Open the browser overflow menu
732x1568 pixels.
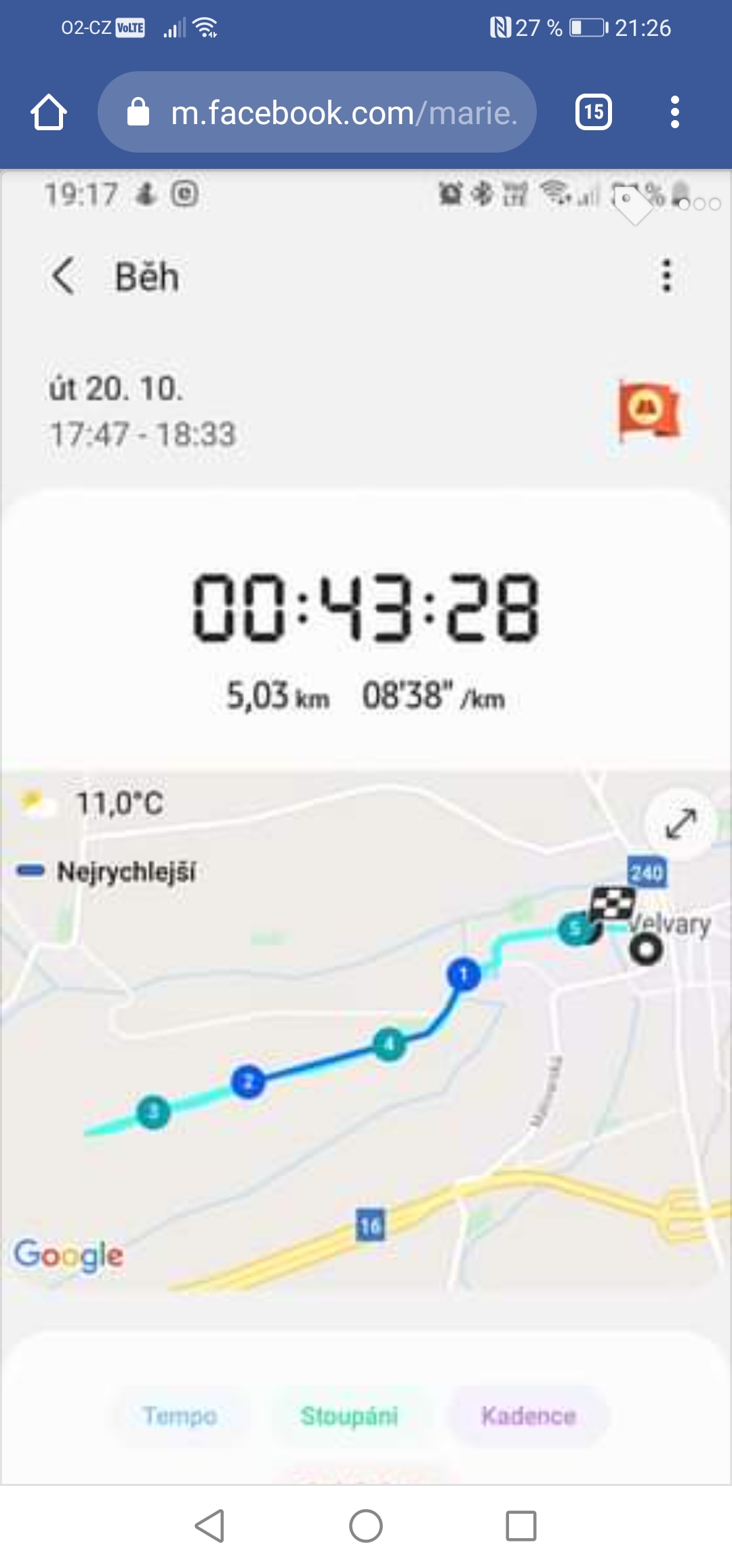click(x=674, y=112)
